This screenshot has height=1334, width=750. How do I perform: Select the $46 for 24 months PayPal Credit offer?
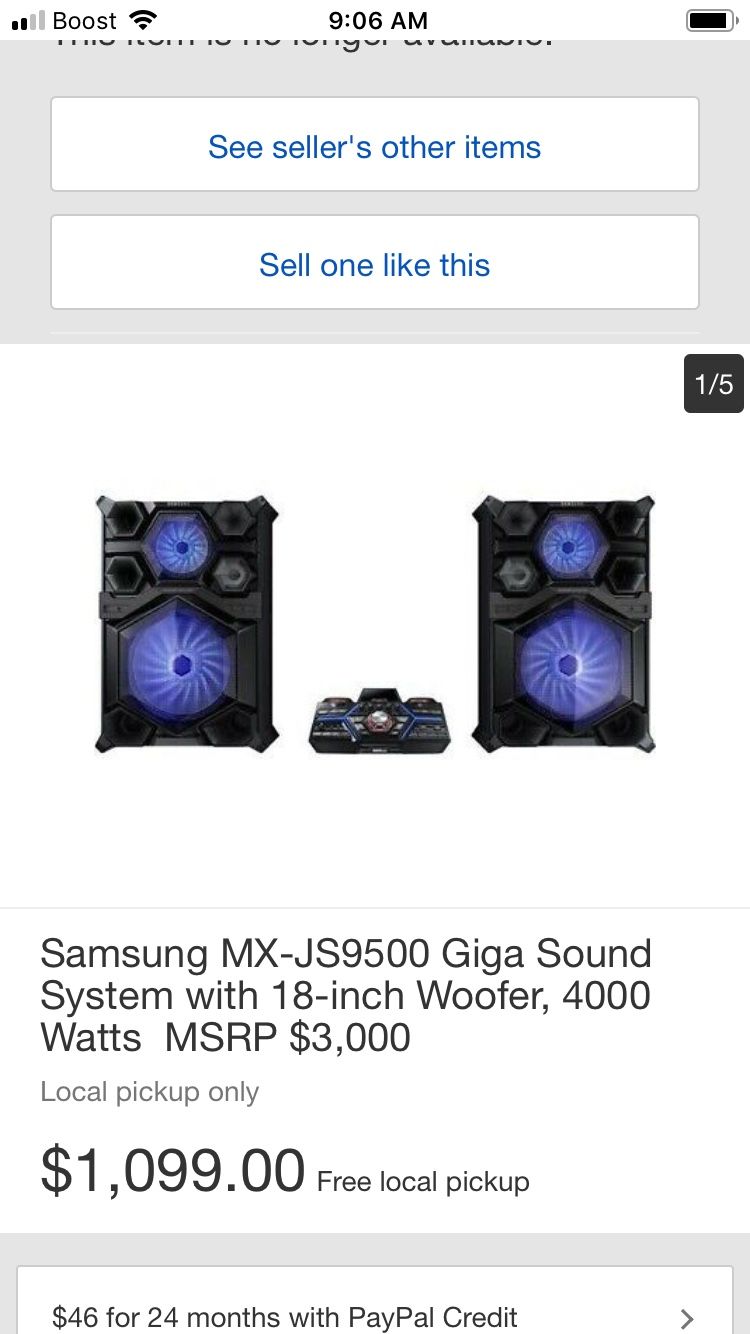pyautogui.click(x=283, y=1317)
